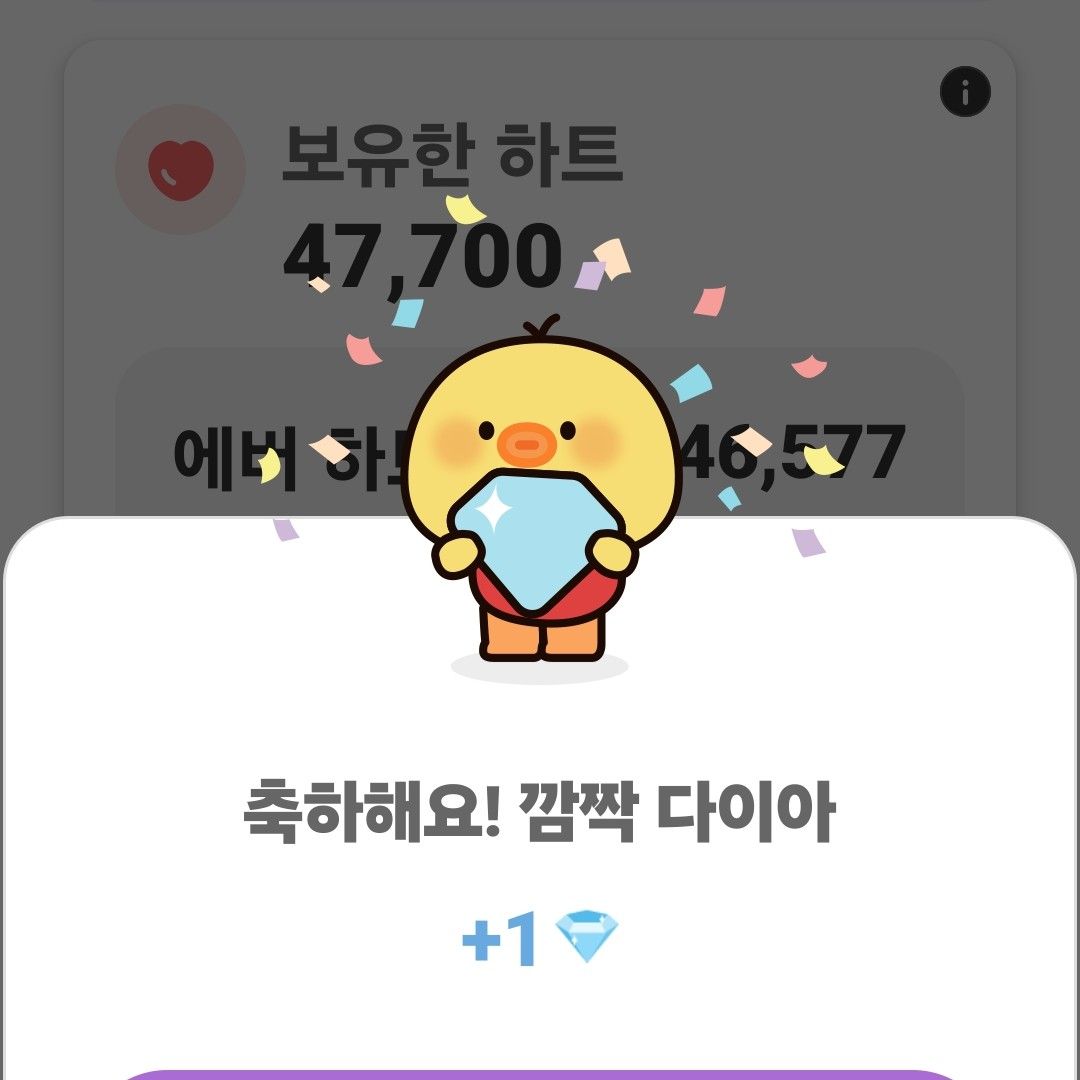Tap the purple button below the diamond reward
Viewport: 1080px width, 1080px height.
(540, 1074)
